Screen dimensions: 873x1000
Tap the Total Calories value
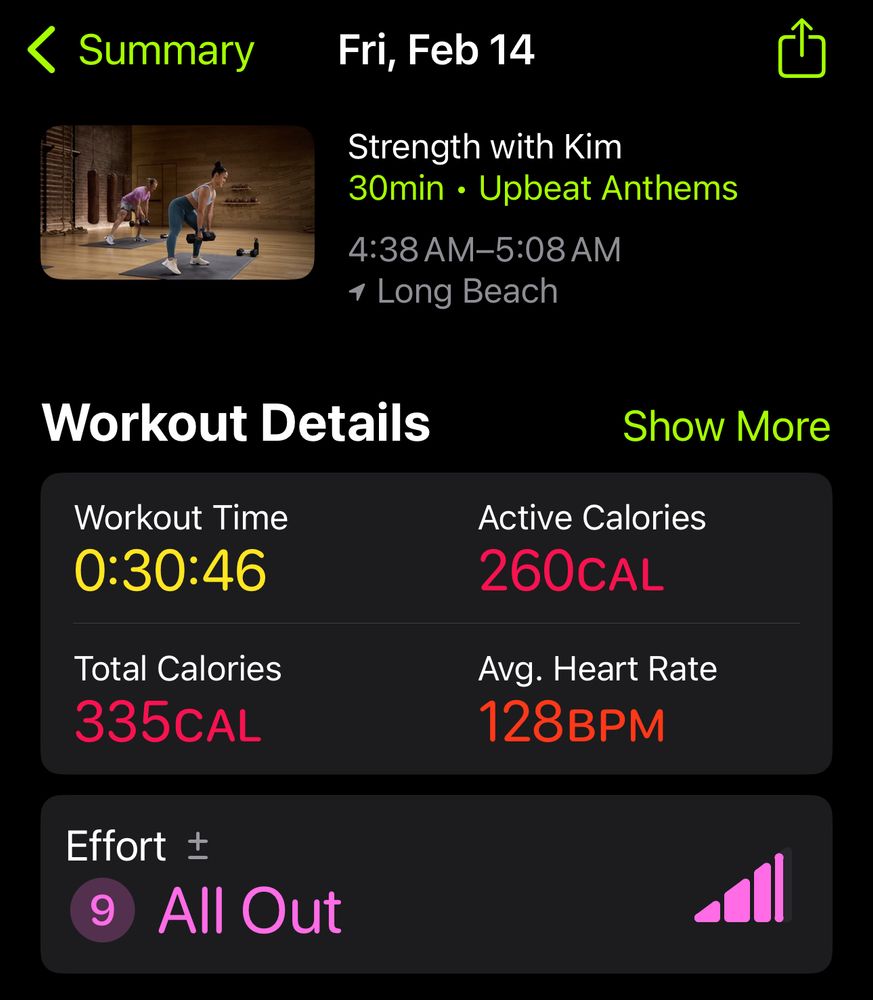[x=168, y=722]
